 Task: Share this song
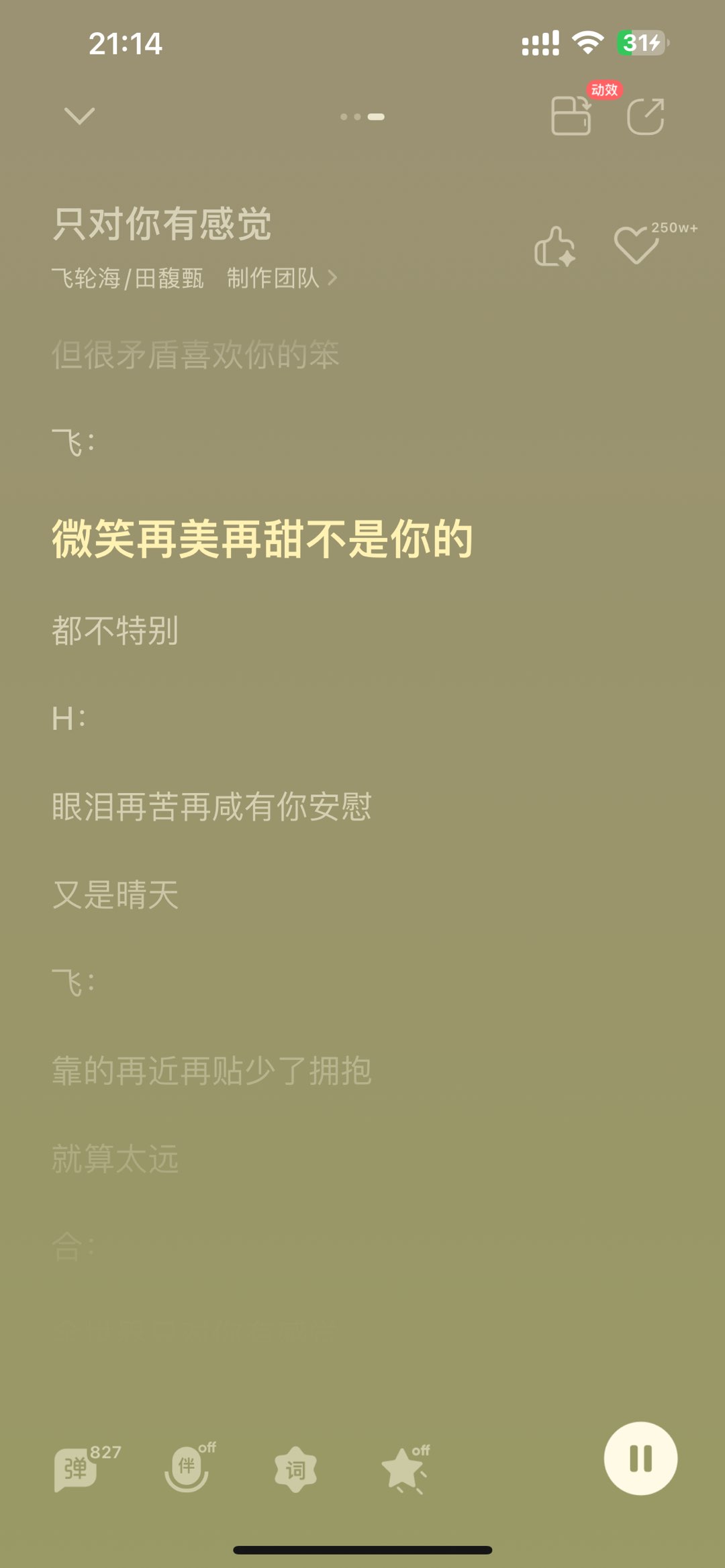click(646, 116)
